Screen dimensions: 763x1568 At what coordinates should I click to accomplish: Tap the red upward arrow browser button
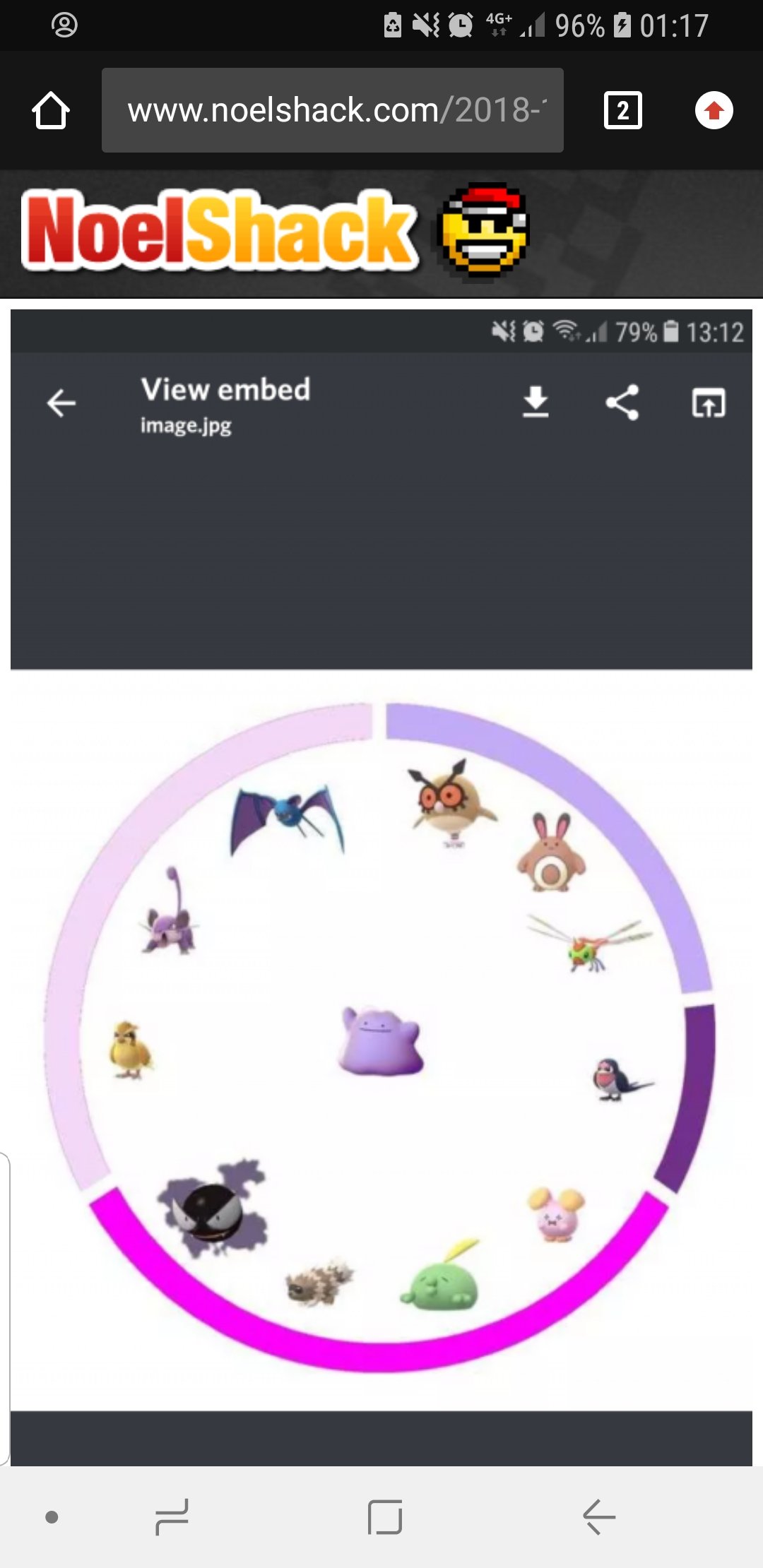(x=714, y=110)
